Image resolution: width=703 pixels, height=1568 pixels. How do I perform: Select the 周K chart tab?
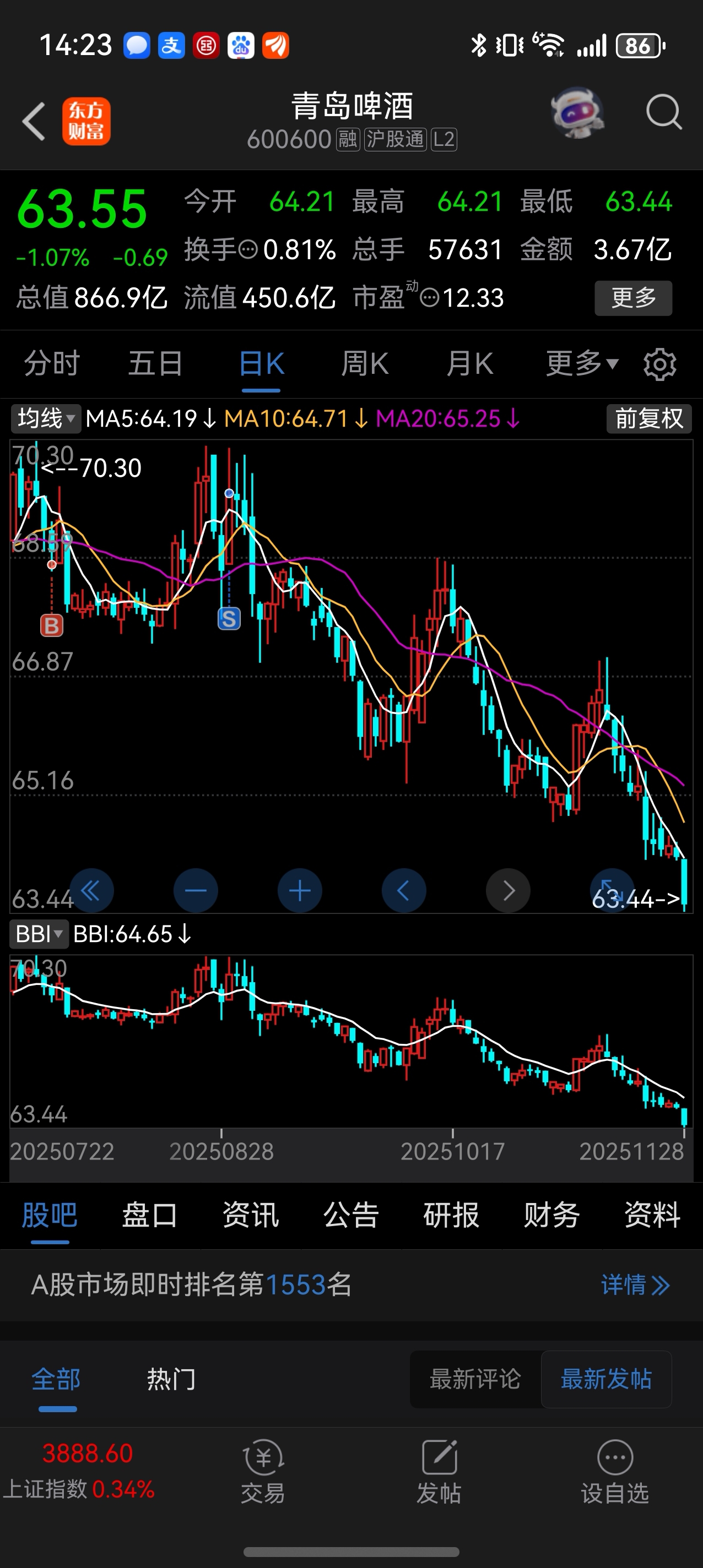(x=364, y=364)
